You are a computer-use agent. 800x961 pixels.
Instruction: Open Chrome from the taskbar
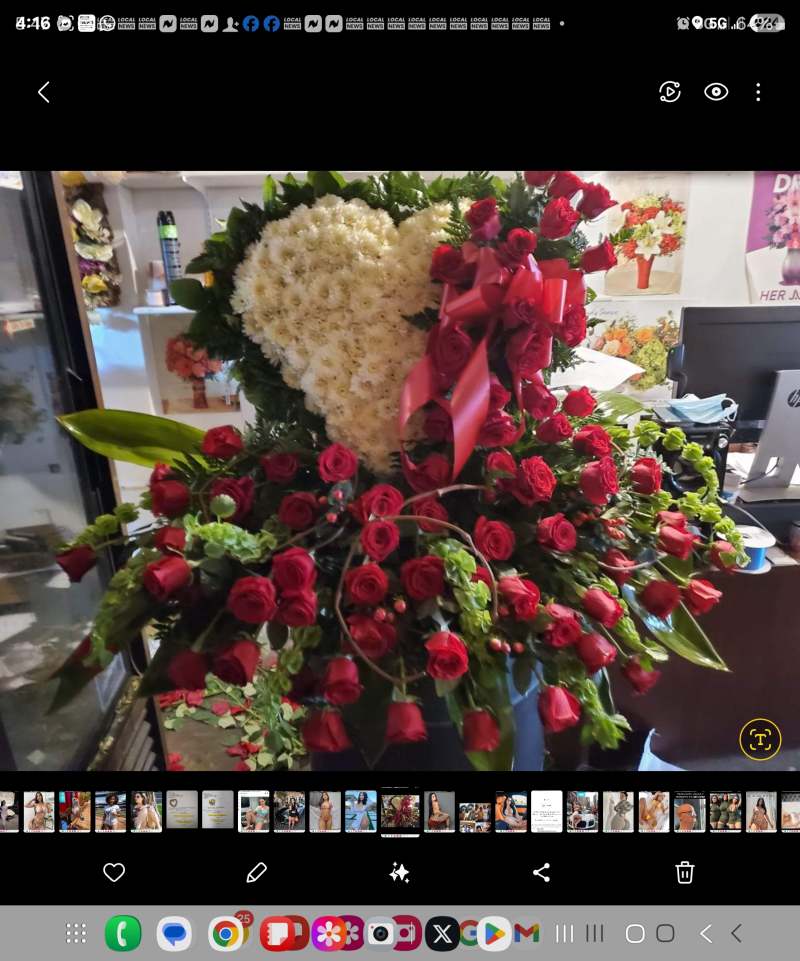point(226,934)
